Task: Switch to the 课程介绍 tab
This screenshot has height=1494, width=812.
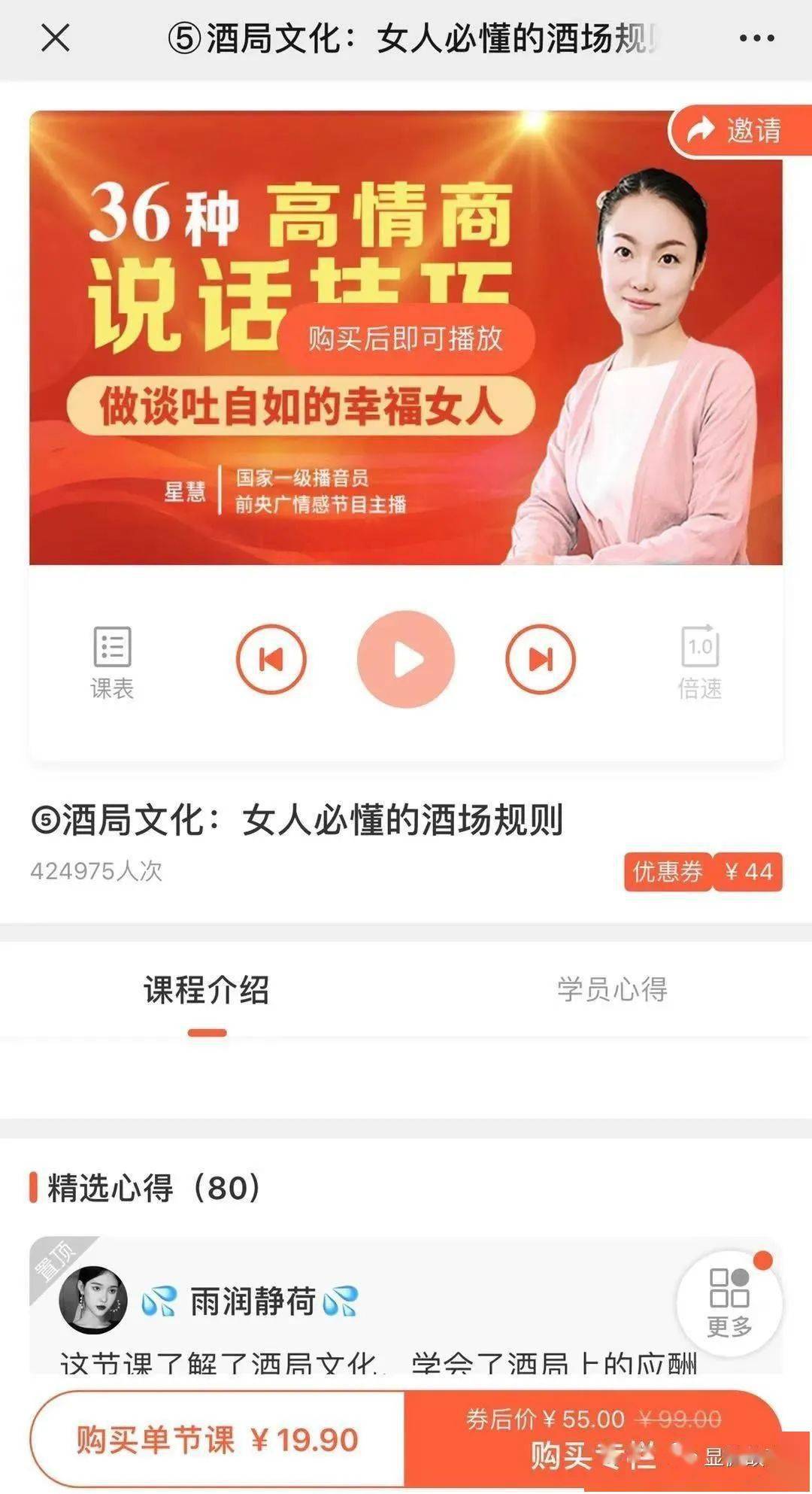Action: click(207, 989)
